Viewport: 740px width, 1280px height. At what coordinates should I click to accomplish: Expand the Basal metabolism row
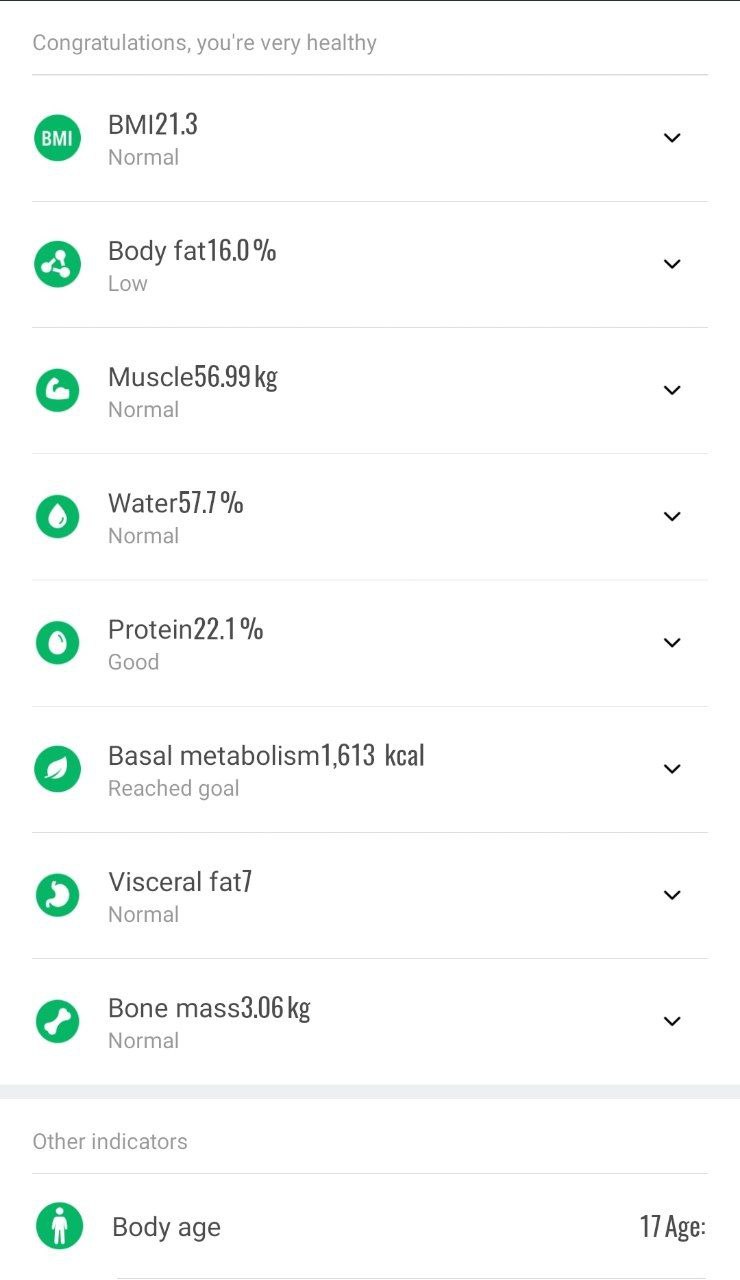click(370, 769)
